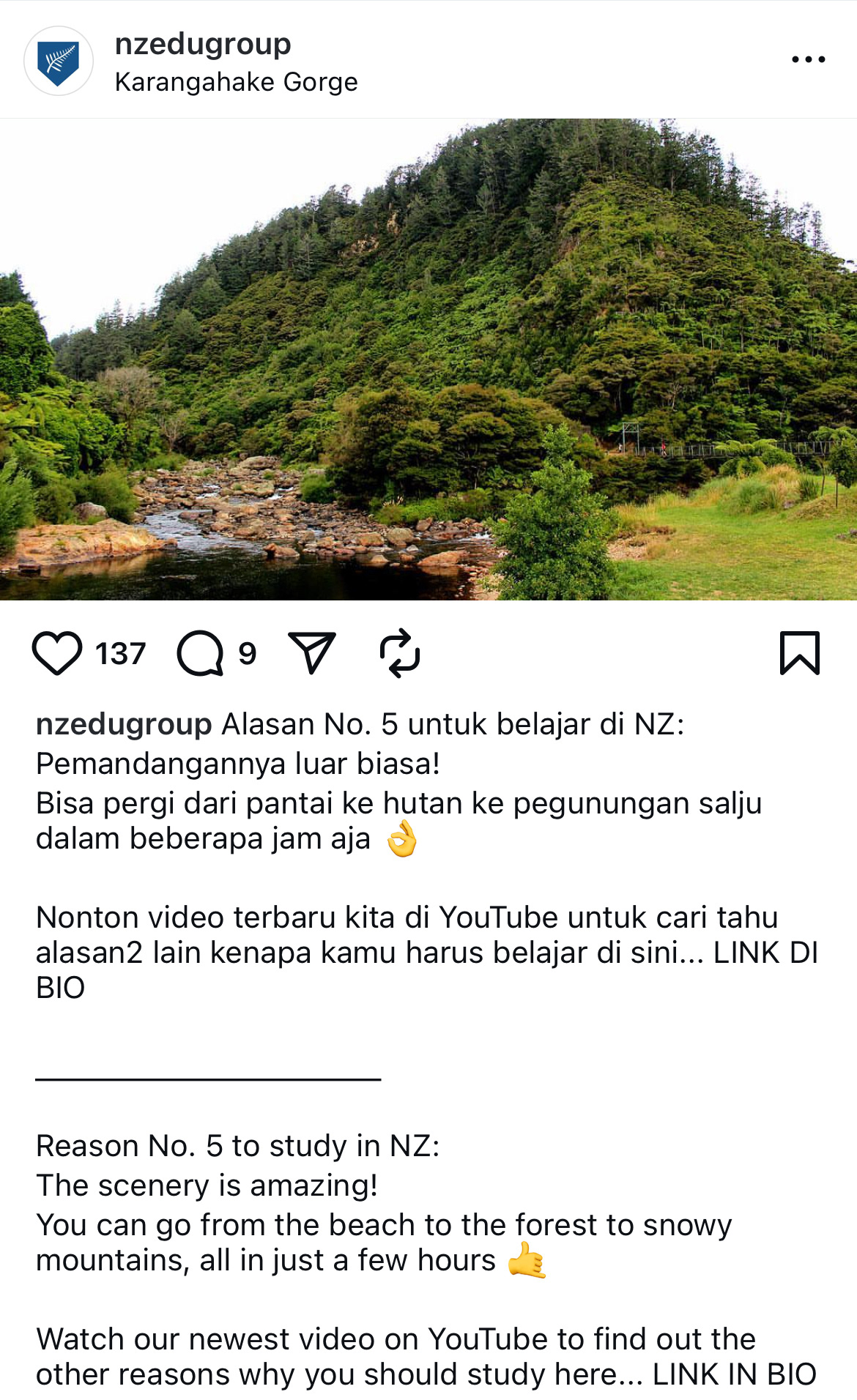The height and width of the screenshot is (1400, 857).
Task: View the Karangahake Gorge landscape photo
Action: [428, 359]
